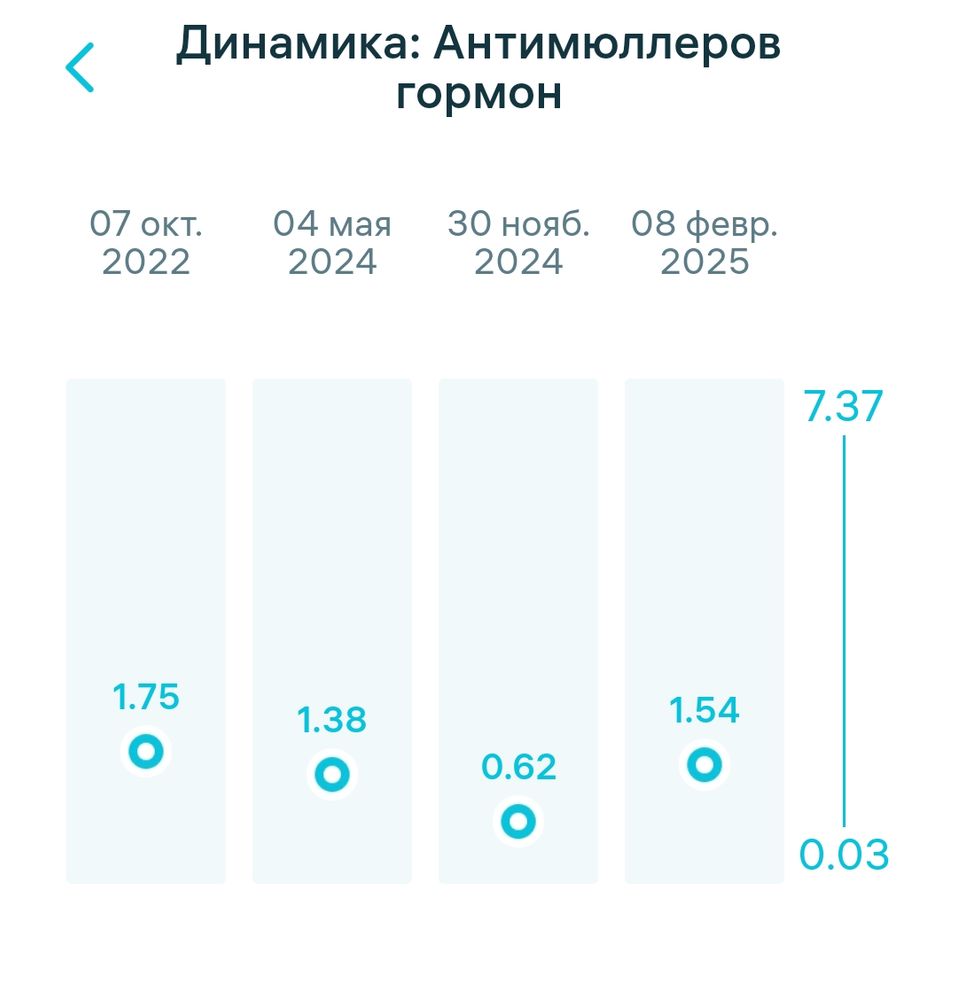Viewport: 957px width, 1000px height.
Task: Select the data point for 30 нояб. 2024
Action: pyautogui.click(x=517, y=819)
